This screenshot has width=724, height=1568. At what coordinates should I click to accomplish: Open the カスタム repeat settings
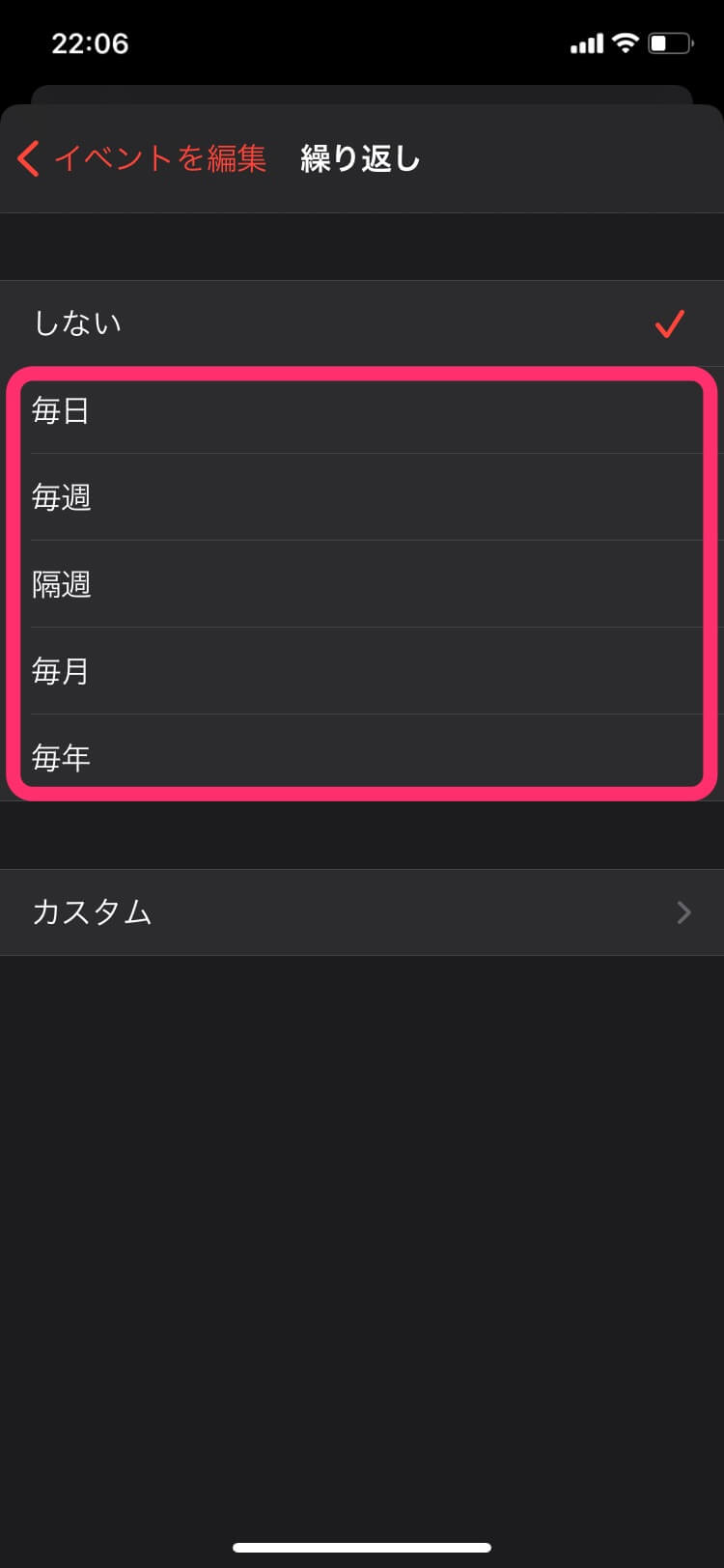(362, 912)
